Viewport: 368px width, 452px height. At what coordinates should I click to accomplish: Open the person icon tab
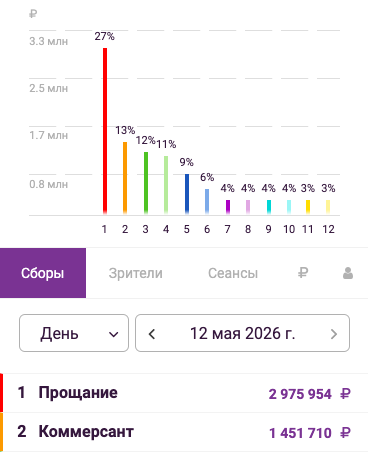pos(348,273)
